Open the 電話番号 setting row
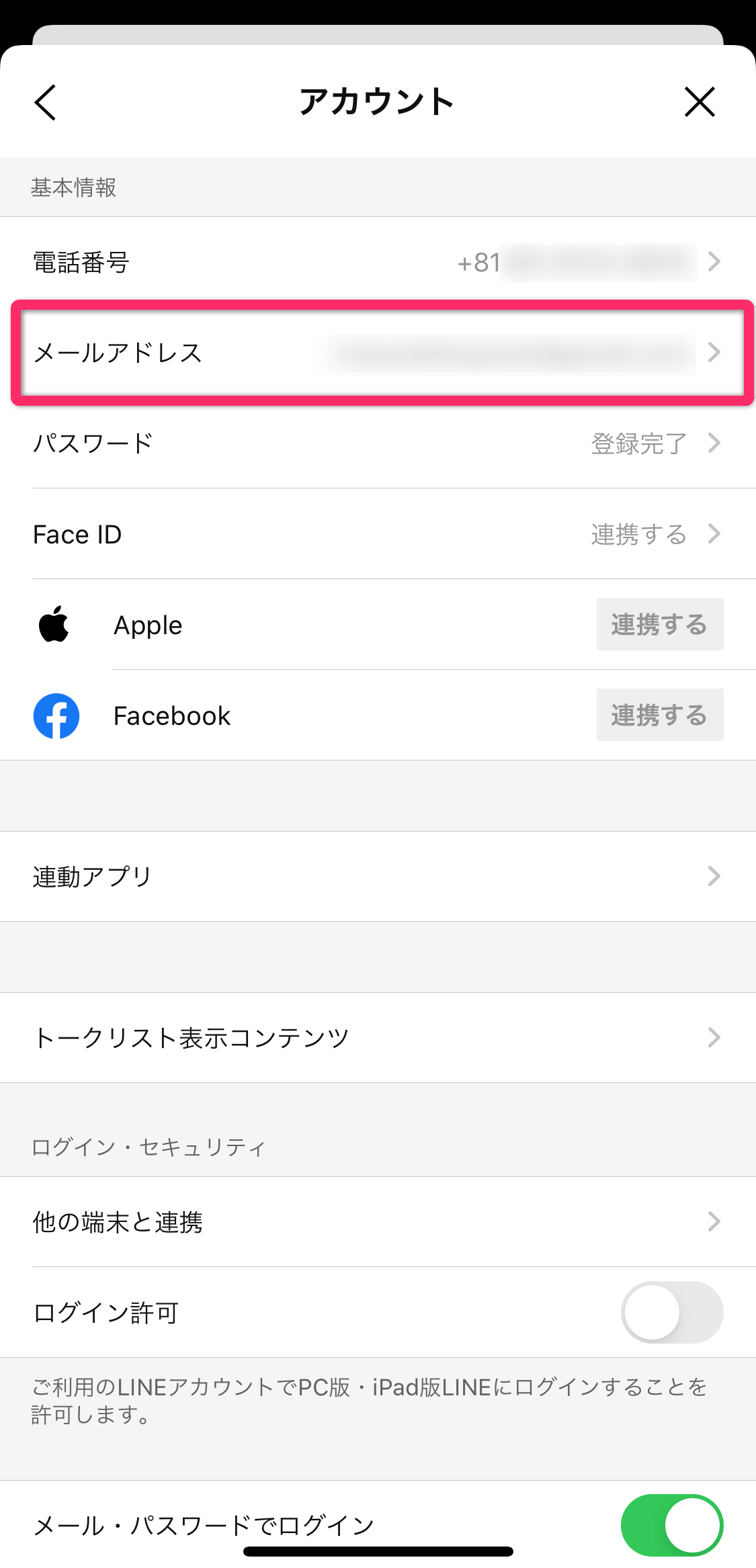 pos(378,261)
